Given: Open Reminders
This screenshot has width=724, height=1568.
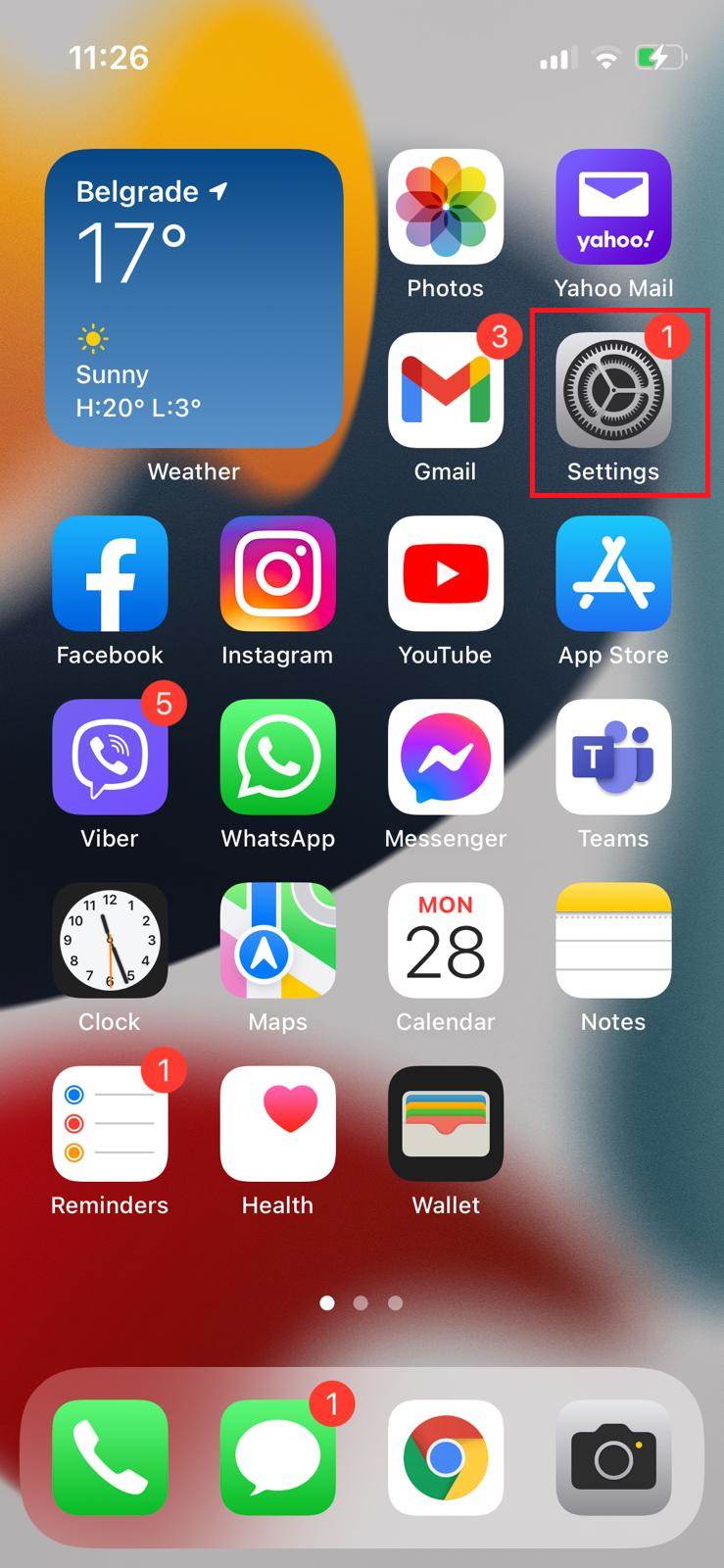Looking at the screenshot, I should [x=110, y=1123].
